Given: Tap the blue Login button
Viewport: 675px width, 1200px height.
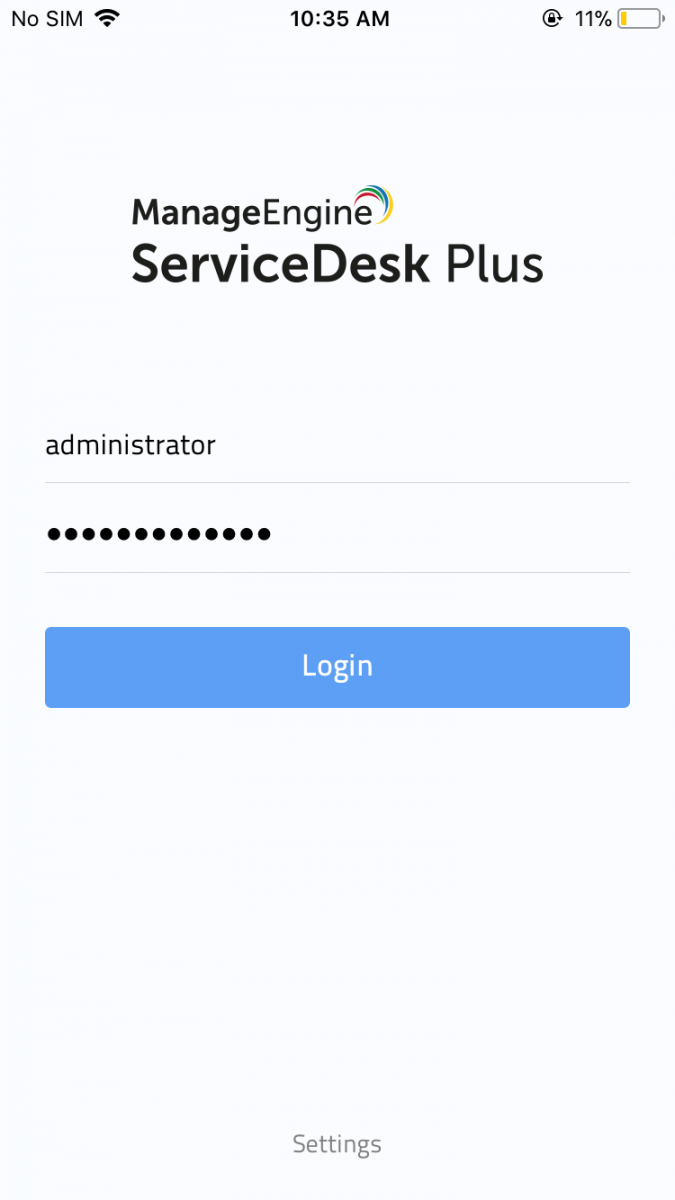Looking at the screenshot, I should 337,667.
